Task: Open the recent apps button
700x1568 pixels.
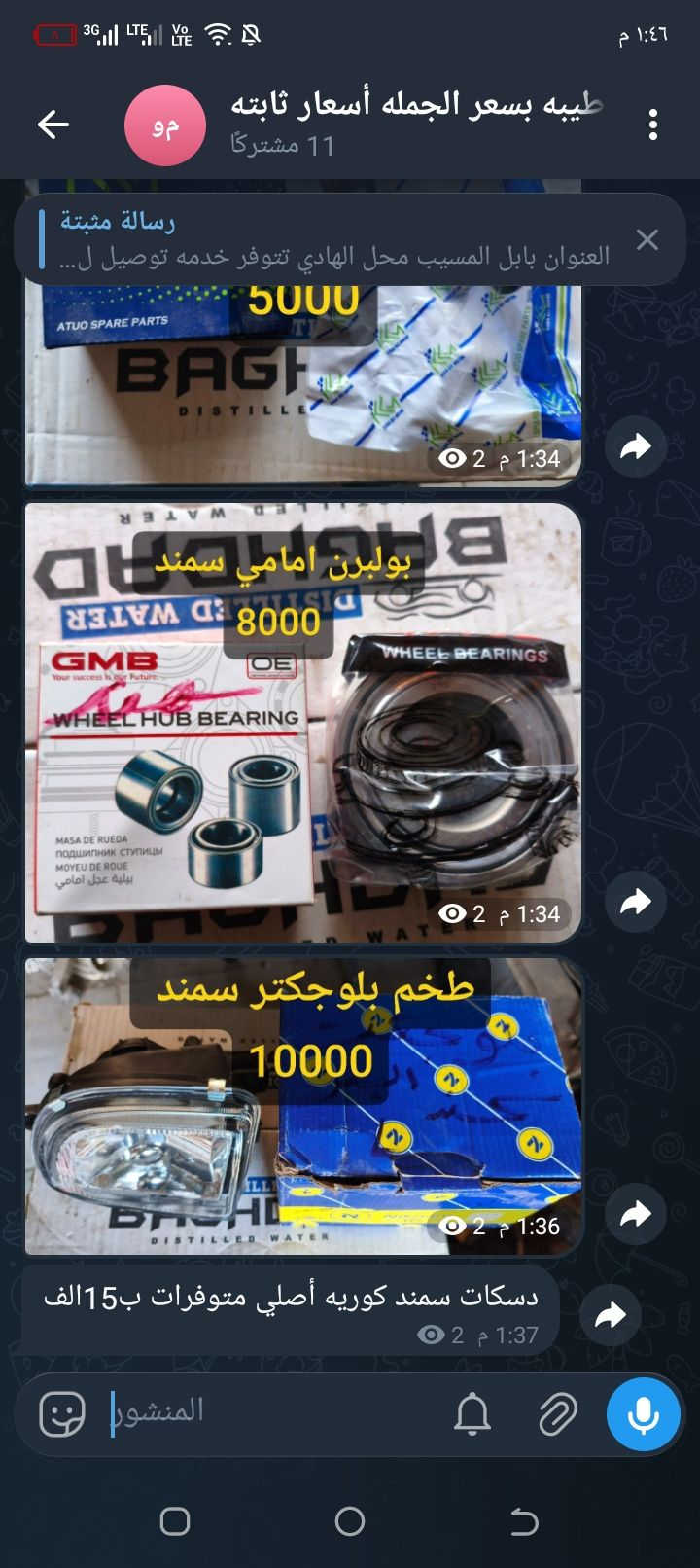Action: pyautogui.click(x=175, y=1521)
